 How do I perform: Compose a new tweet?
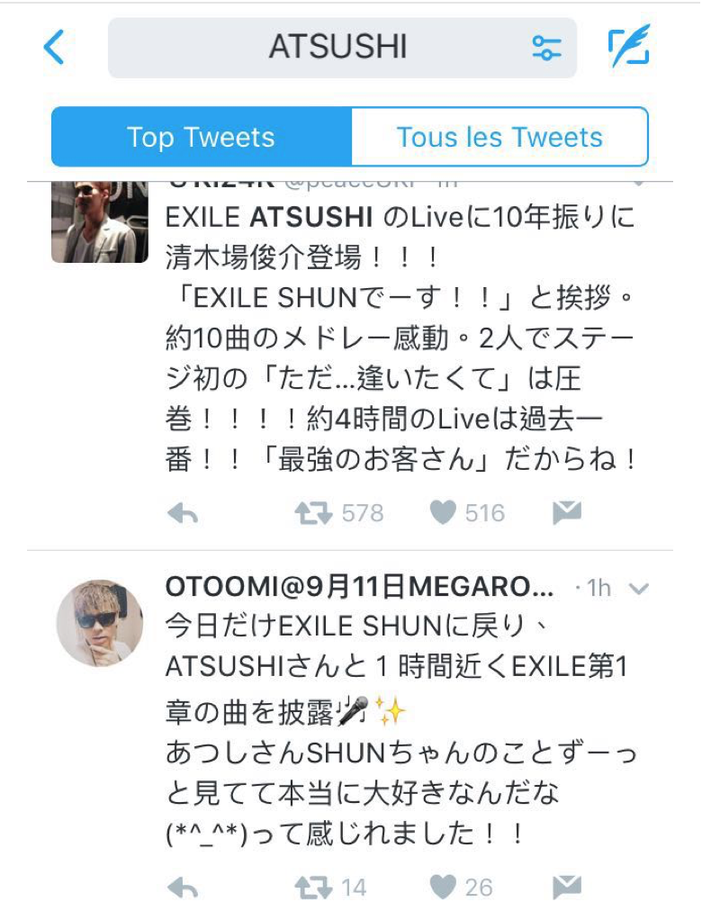click(629, 46)
